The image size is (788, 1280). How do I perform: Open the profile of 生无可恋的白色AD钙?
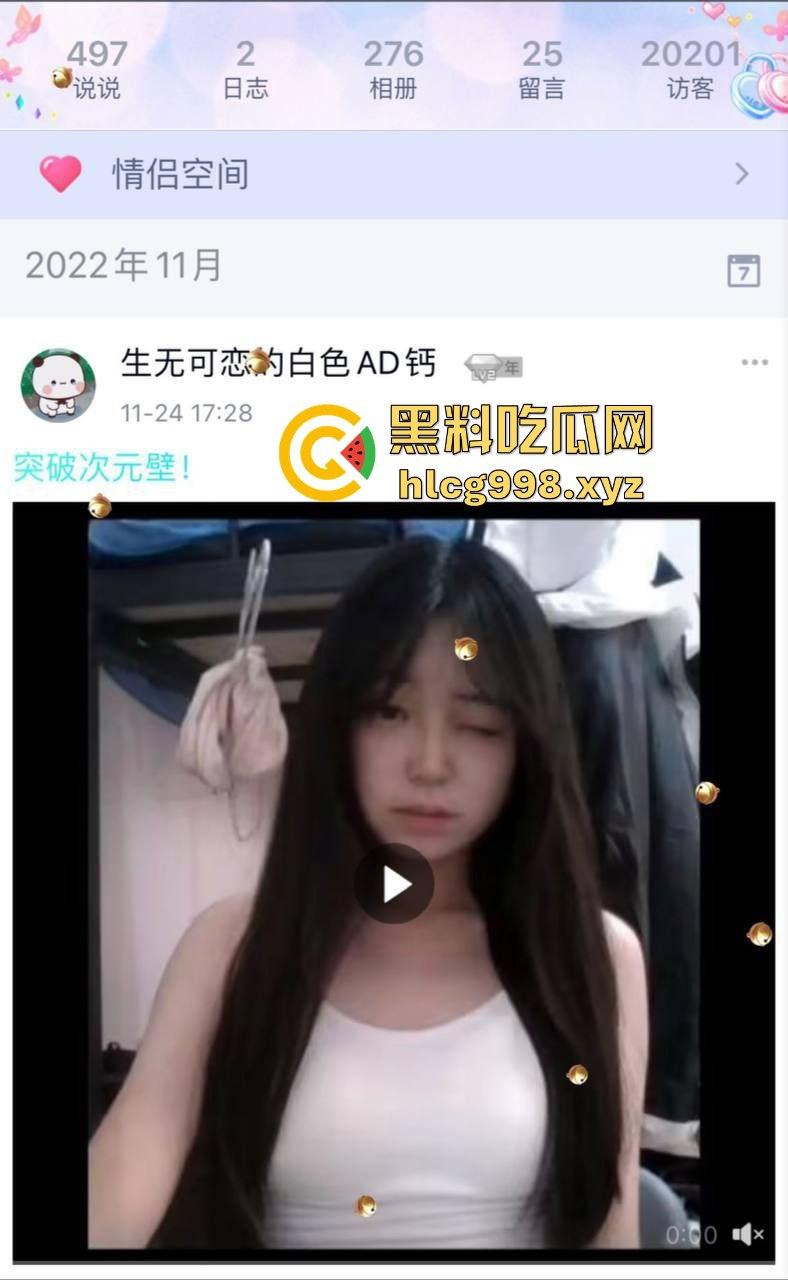click(x=278, y=363)
